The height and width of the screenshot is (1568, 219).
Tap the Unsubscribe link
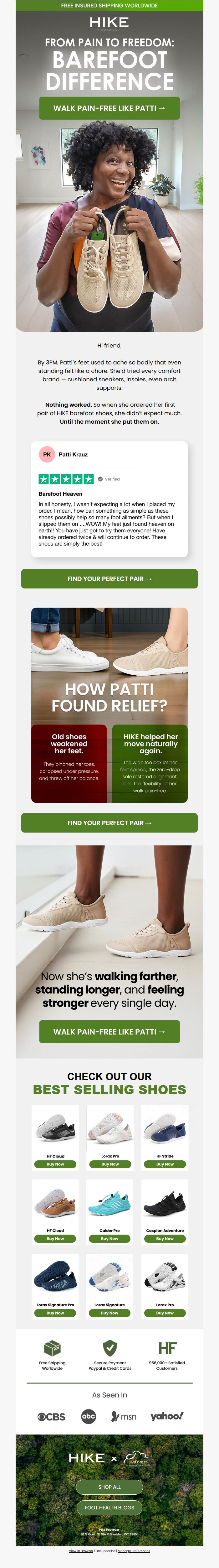click(x=104, y=1550)
